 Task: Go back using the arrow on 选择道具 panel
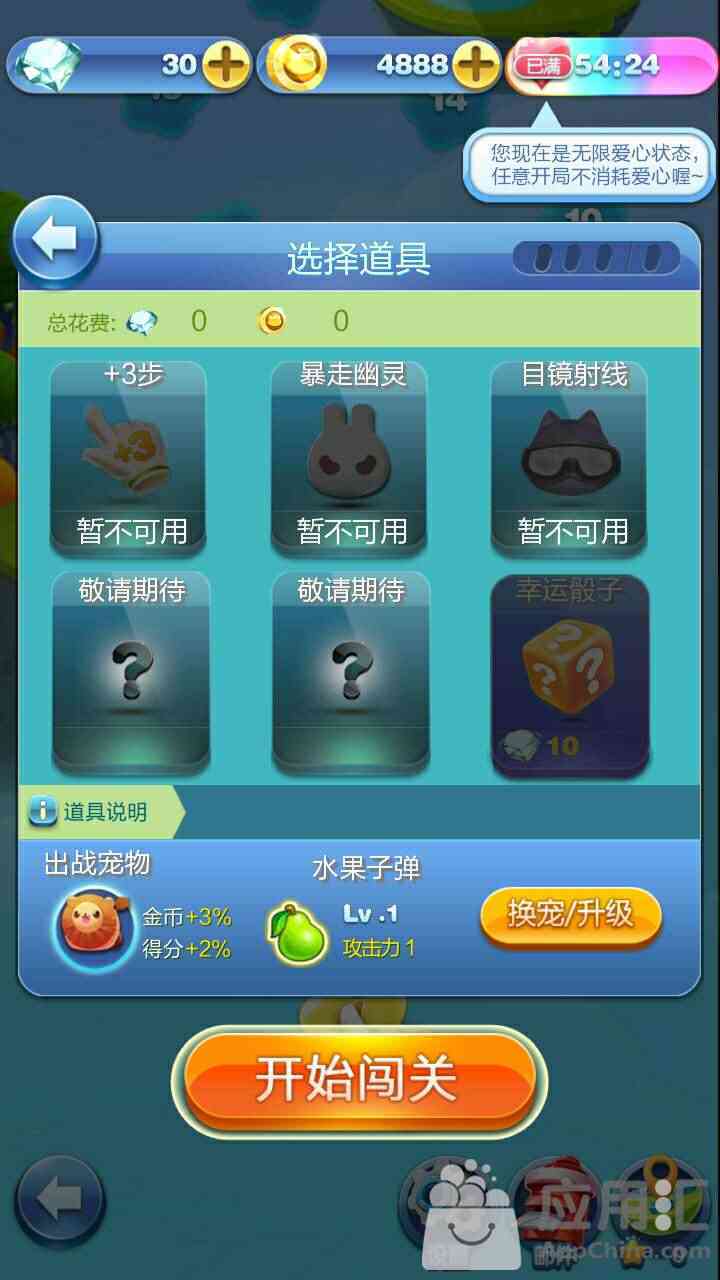point(56,240)
